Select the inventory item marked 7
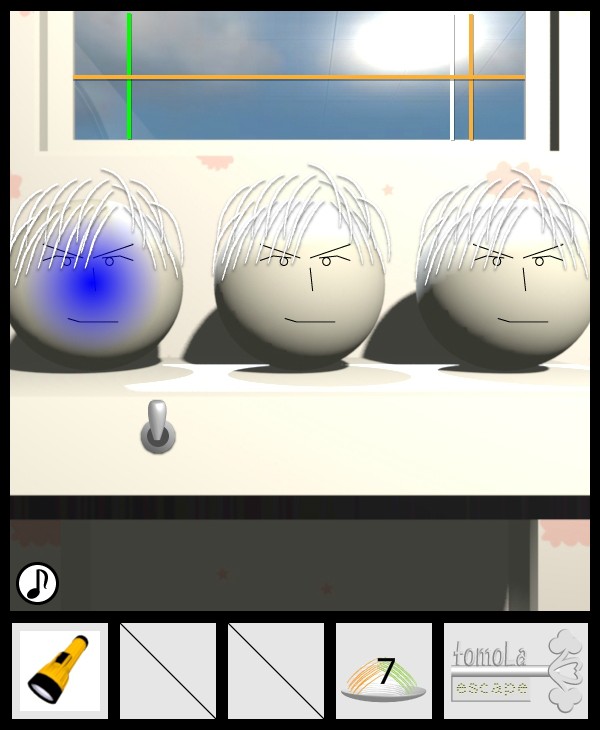 384,672
